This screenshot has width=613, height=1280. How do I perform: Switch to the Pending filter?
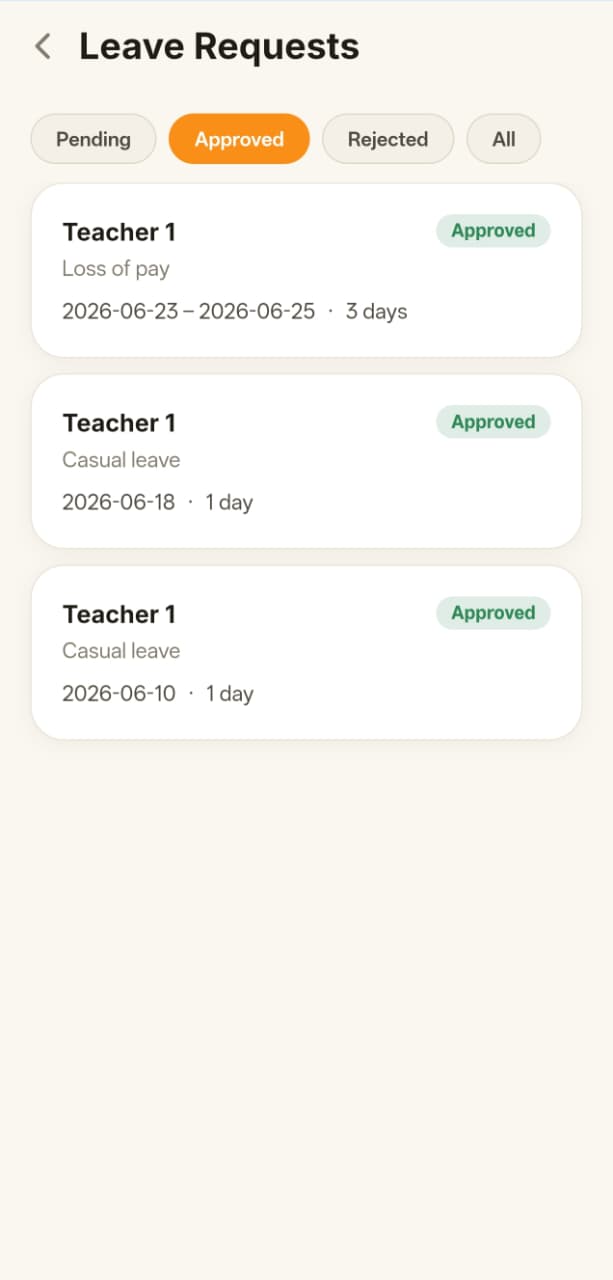coord(93,139)
